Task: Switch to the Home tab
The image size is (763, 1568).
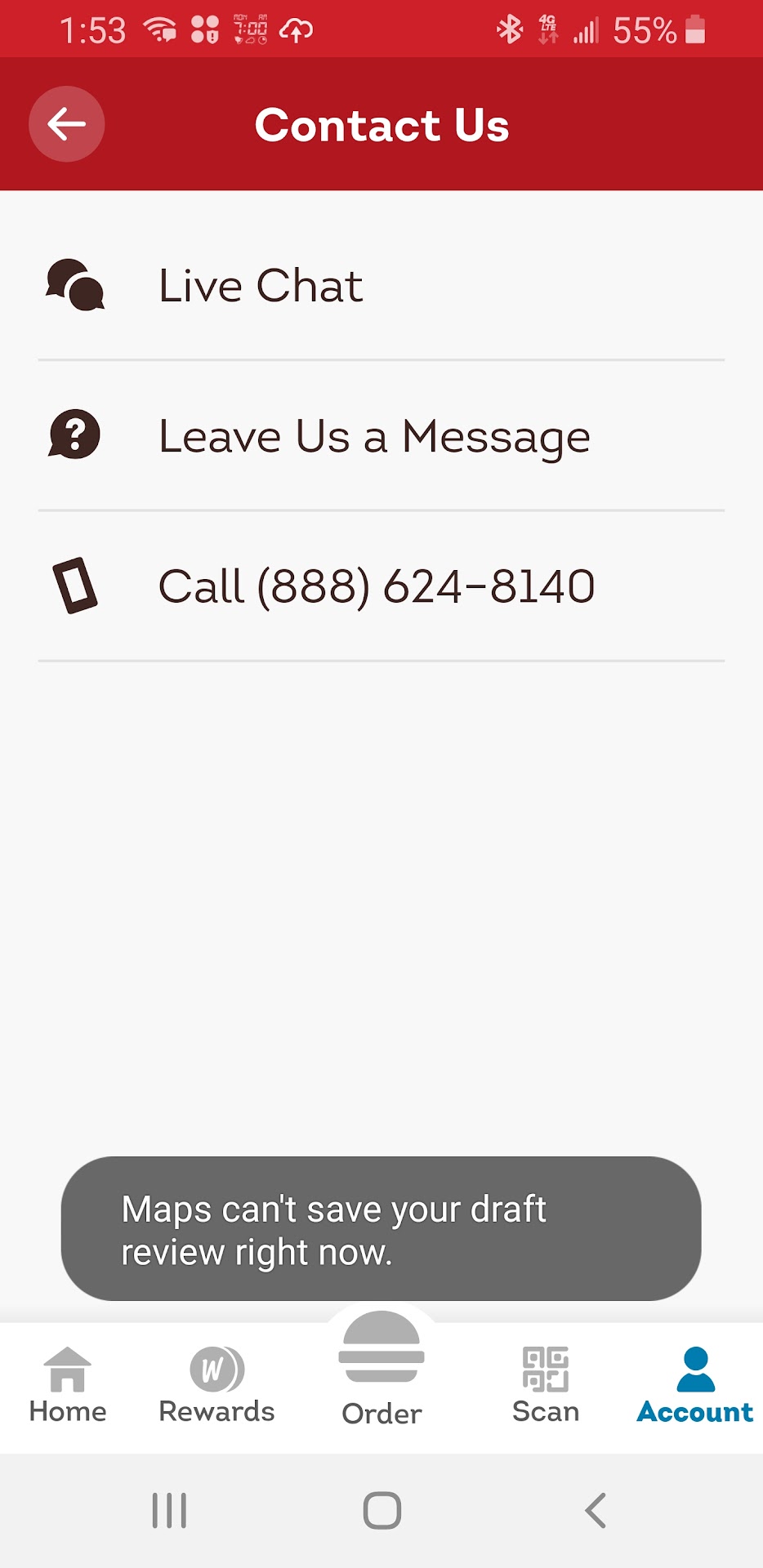Action: tap(68, 1386)
